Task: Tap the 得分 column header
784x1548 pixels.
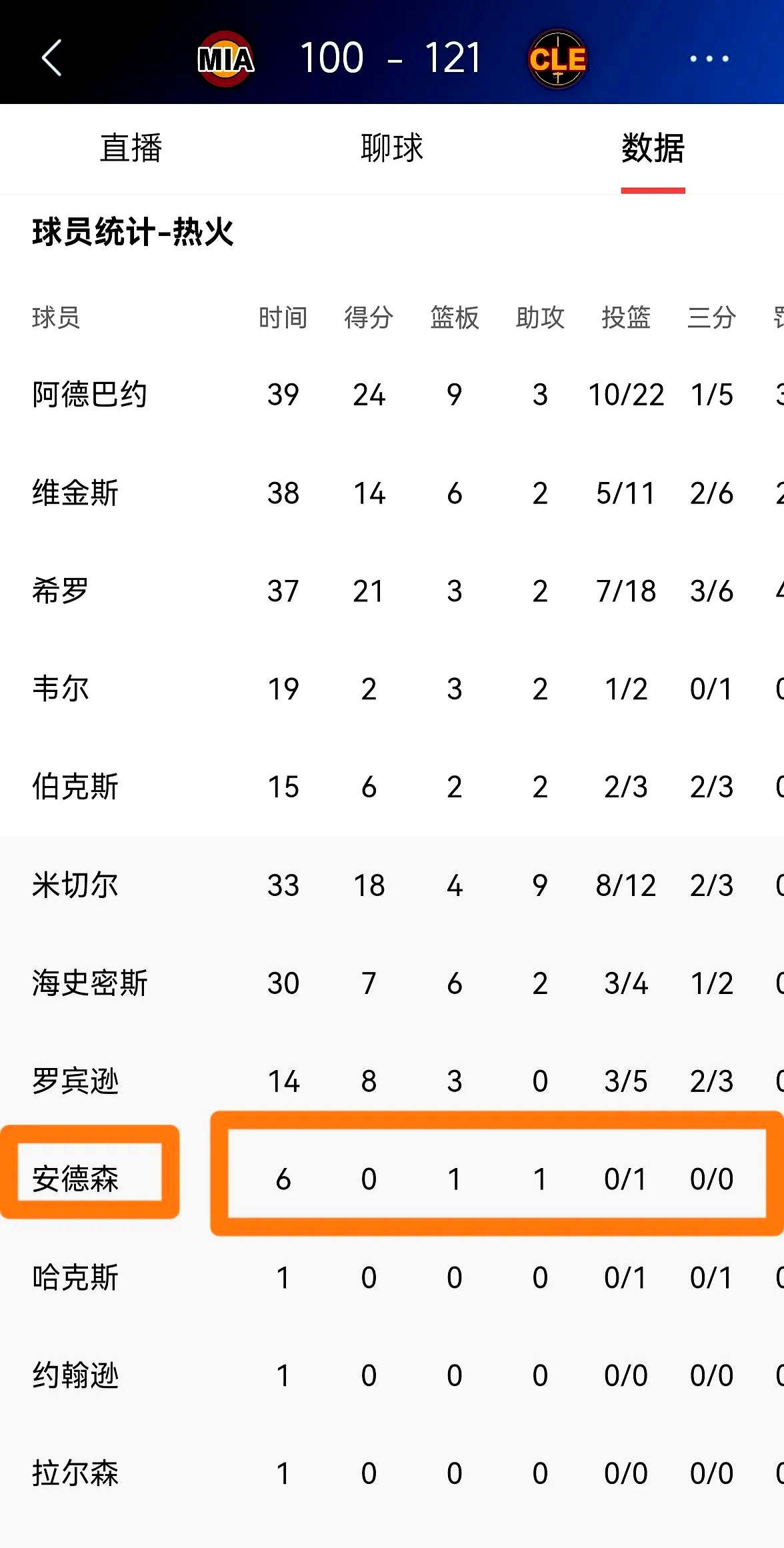Action: click(368, 318)
